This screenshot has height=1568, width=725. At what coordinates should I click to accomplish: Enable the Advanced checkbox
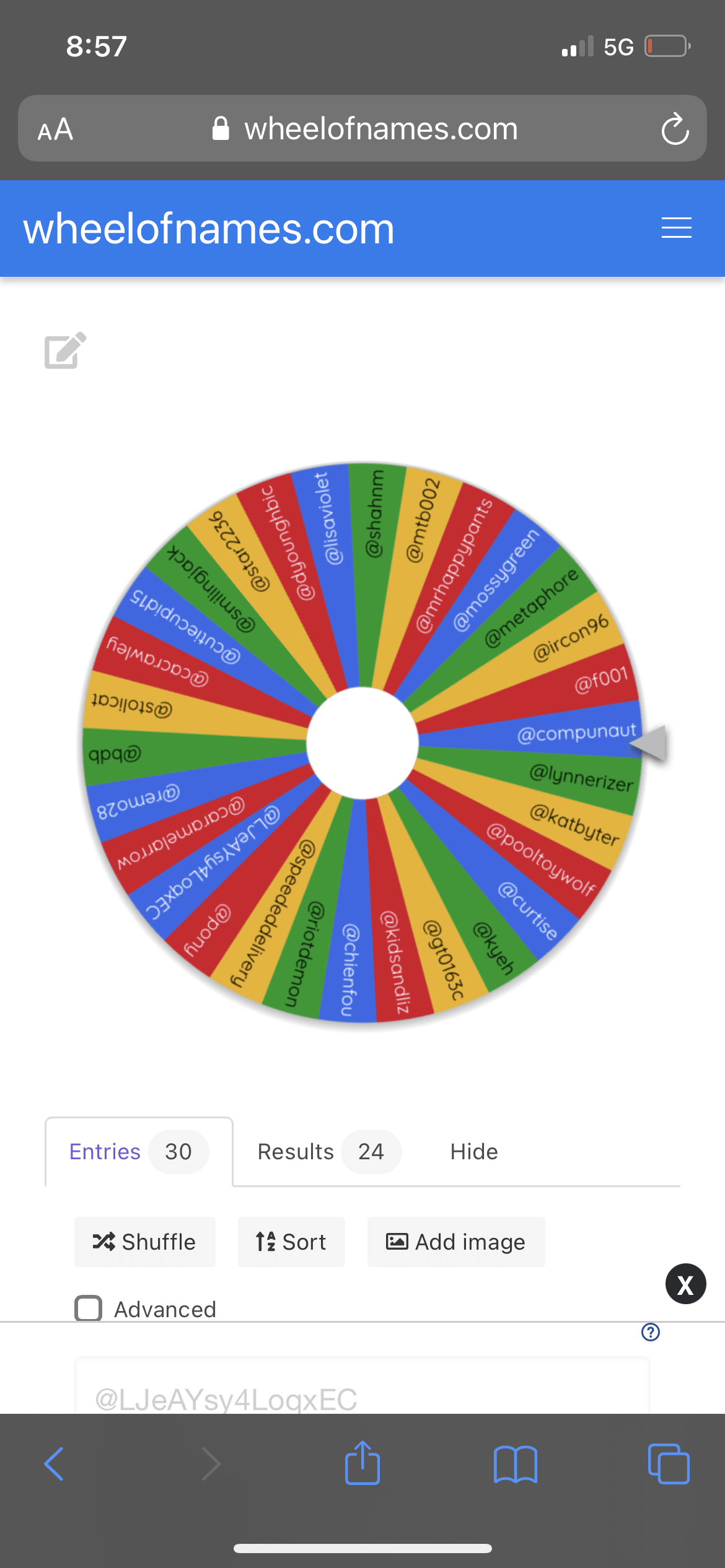click(x=89, y=1309)
